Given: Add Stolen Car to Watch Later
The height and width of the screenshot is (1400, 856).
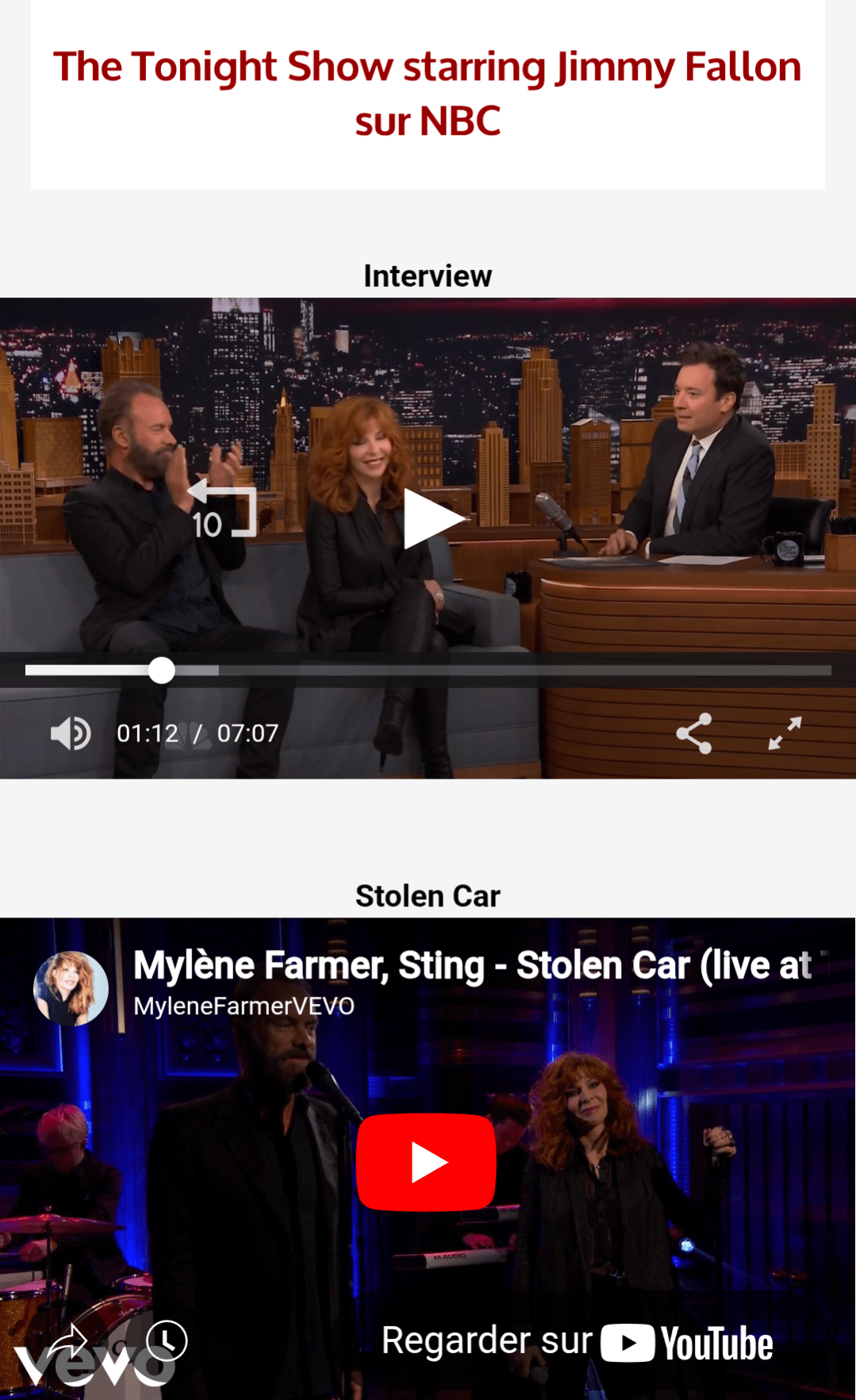Looking at the screenshot, I should (x=167, y=1341).
